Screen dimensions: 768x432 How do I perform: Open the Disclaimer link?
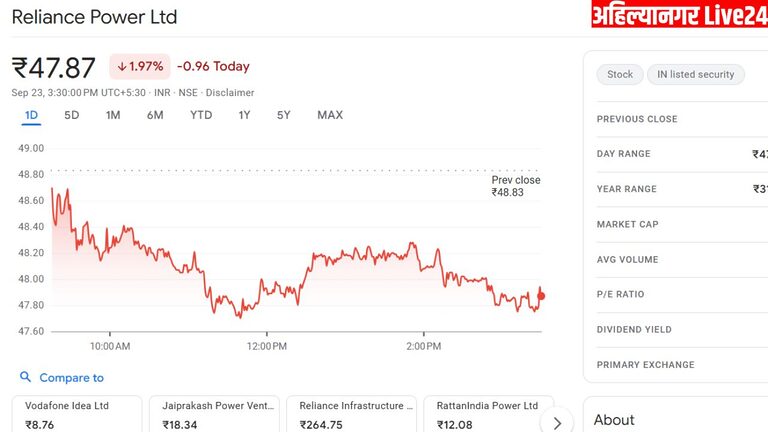[232, 92]
